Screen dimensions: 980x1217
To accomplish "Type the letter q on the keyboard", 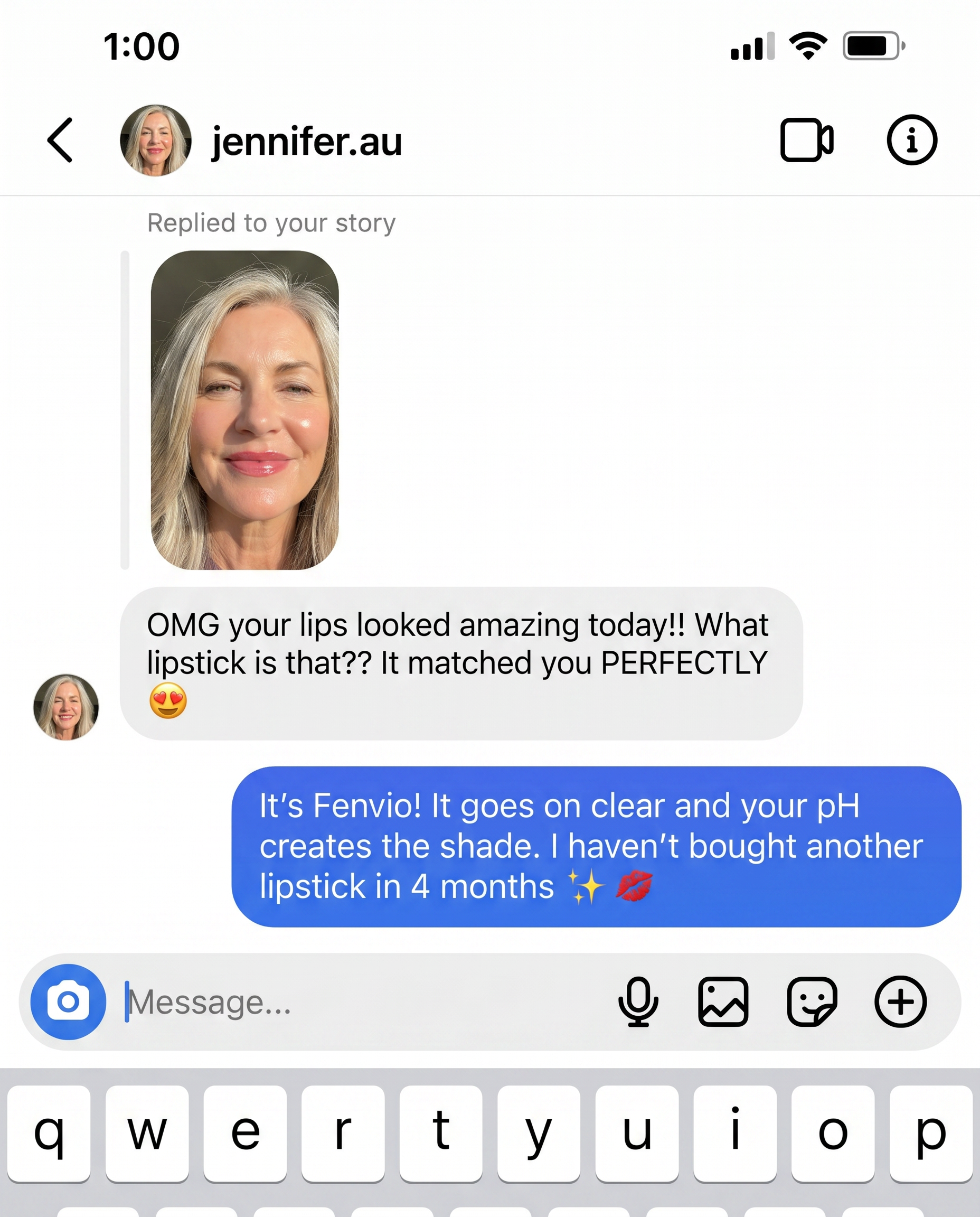I will point(49,1134).
